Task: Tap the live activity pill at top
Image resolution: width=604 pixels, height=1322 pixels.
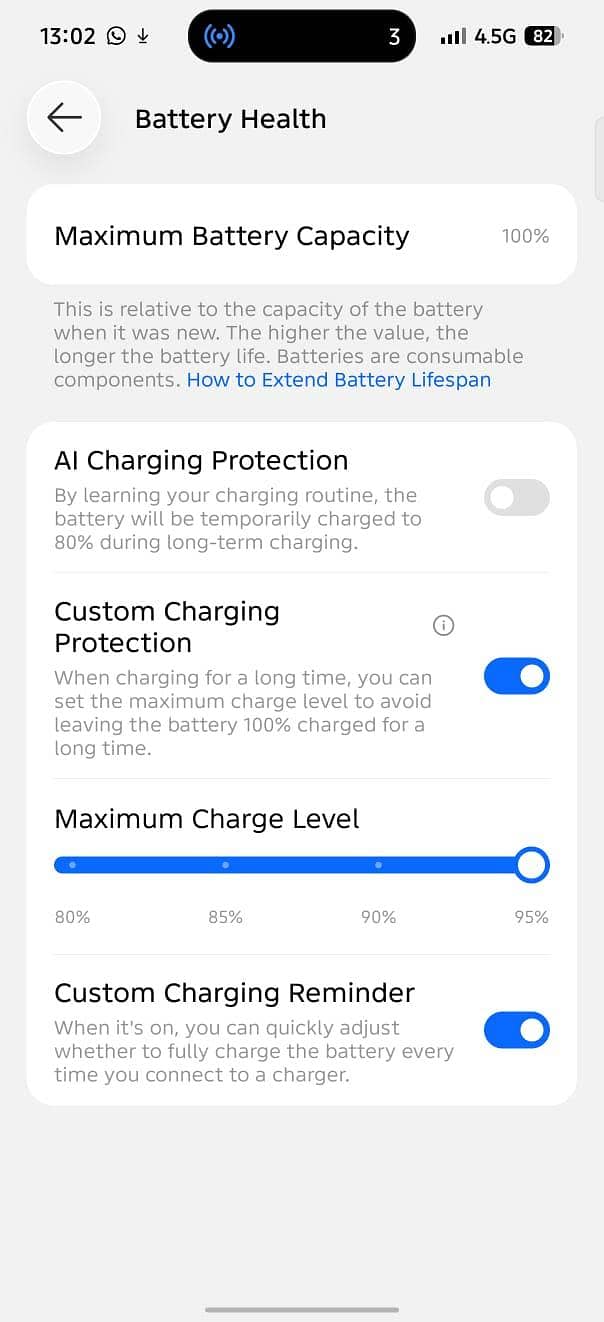Action: tap(301, 37)
